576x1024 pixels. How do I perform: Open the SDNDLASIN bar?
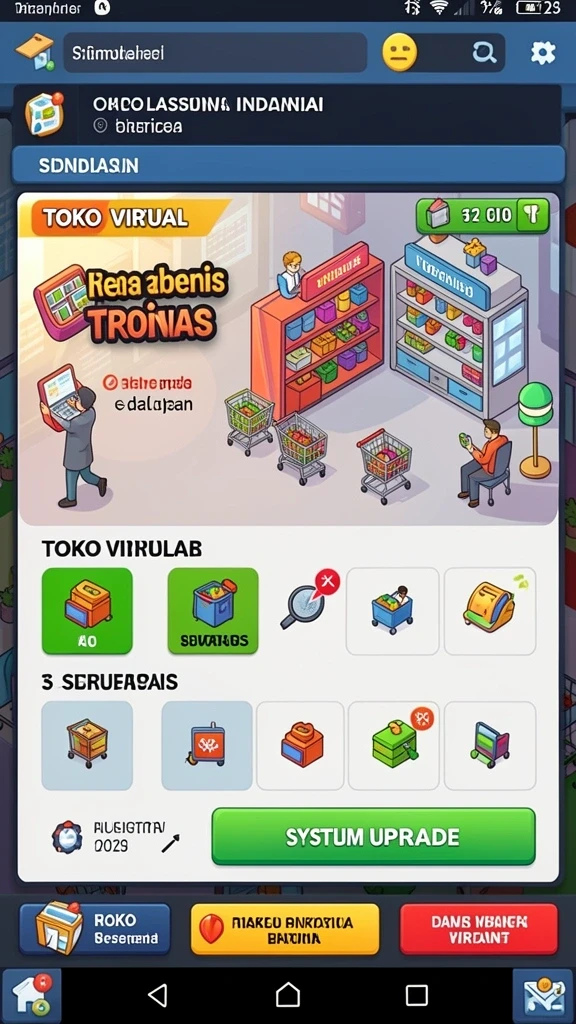coord(288,165)
